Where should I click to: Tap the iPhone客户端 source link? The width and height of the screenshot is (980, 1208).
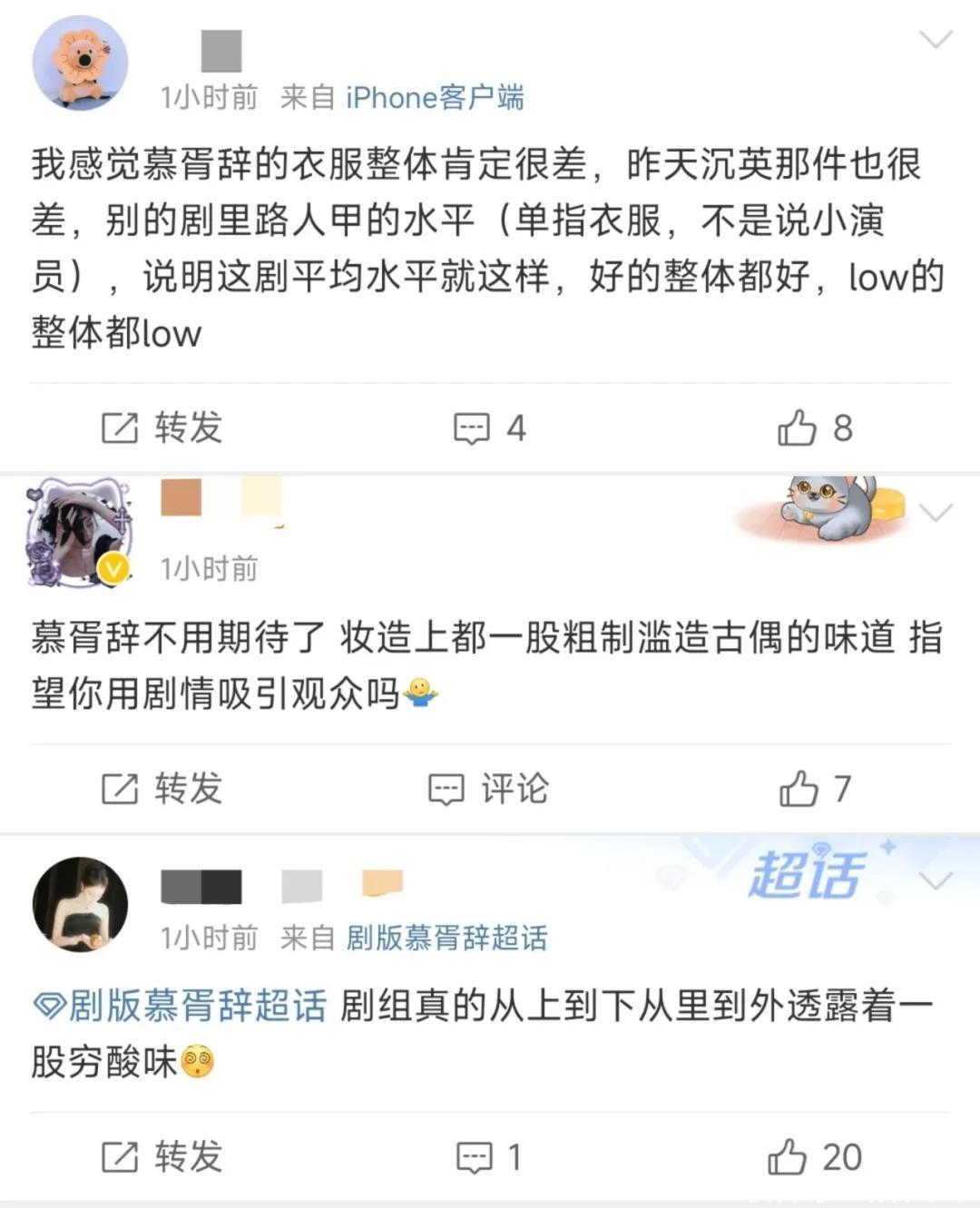[x=434, y=97]
